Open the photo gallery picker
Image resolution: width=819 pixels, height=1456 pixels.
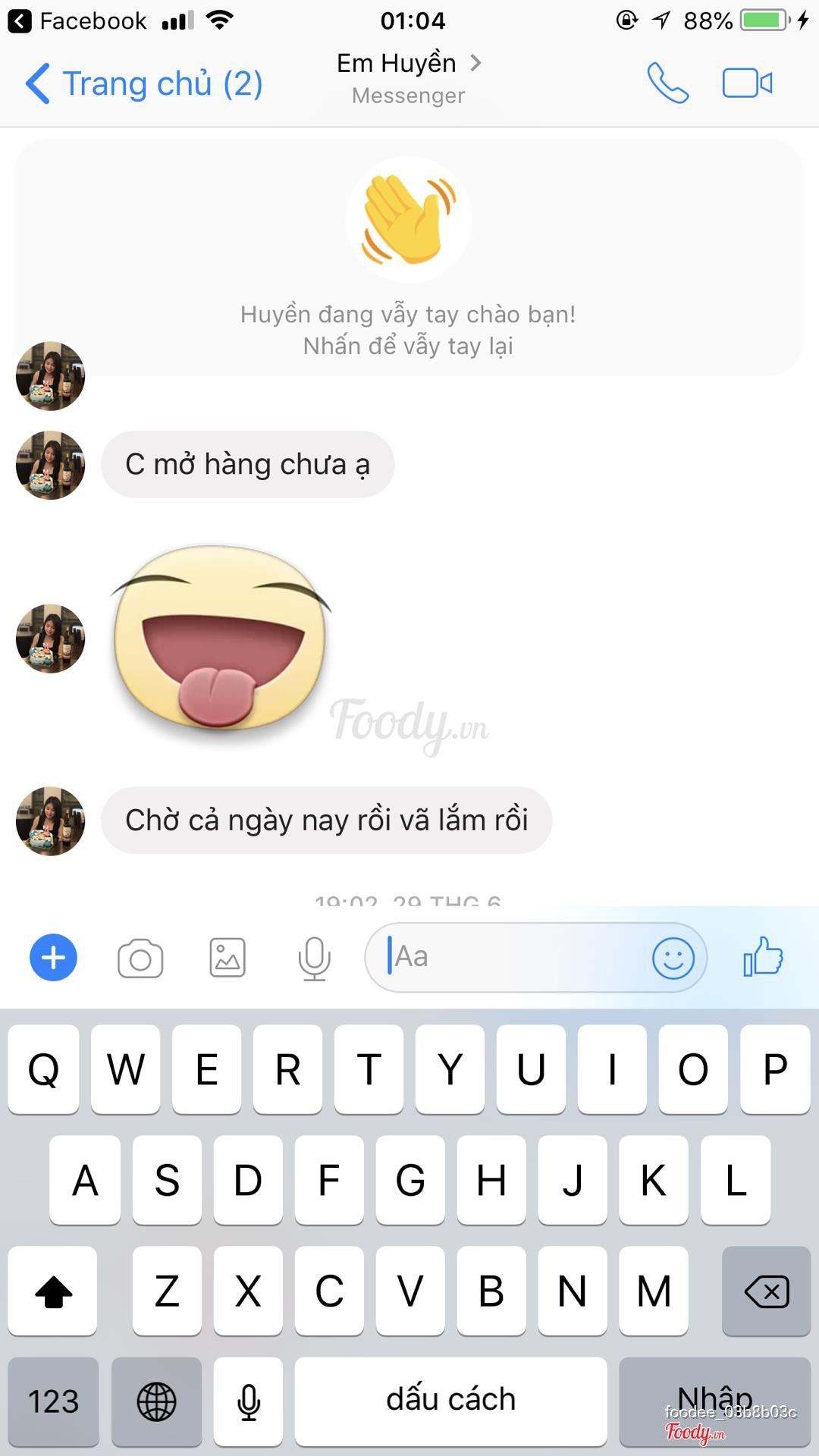point(227,958)
